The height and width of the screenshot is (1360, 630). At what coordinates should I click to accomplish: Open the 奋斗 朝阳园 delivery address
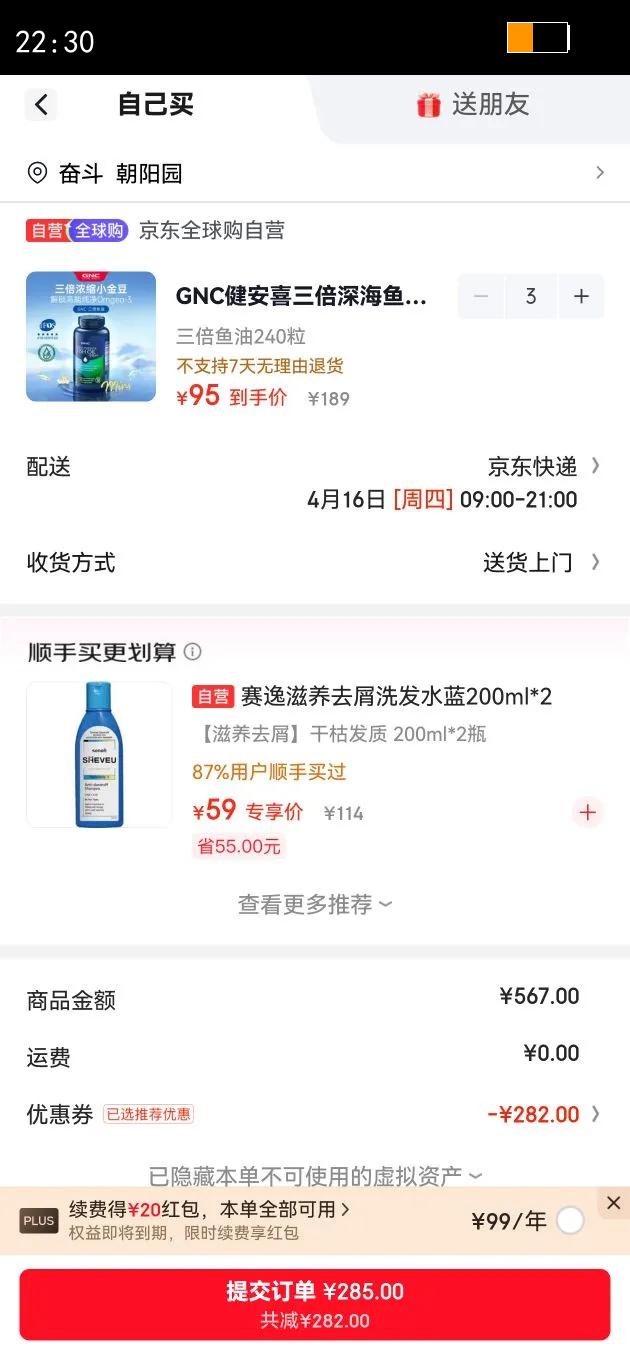[314, 174]
